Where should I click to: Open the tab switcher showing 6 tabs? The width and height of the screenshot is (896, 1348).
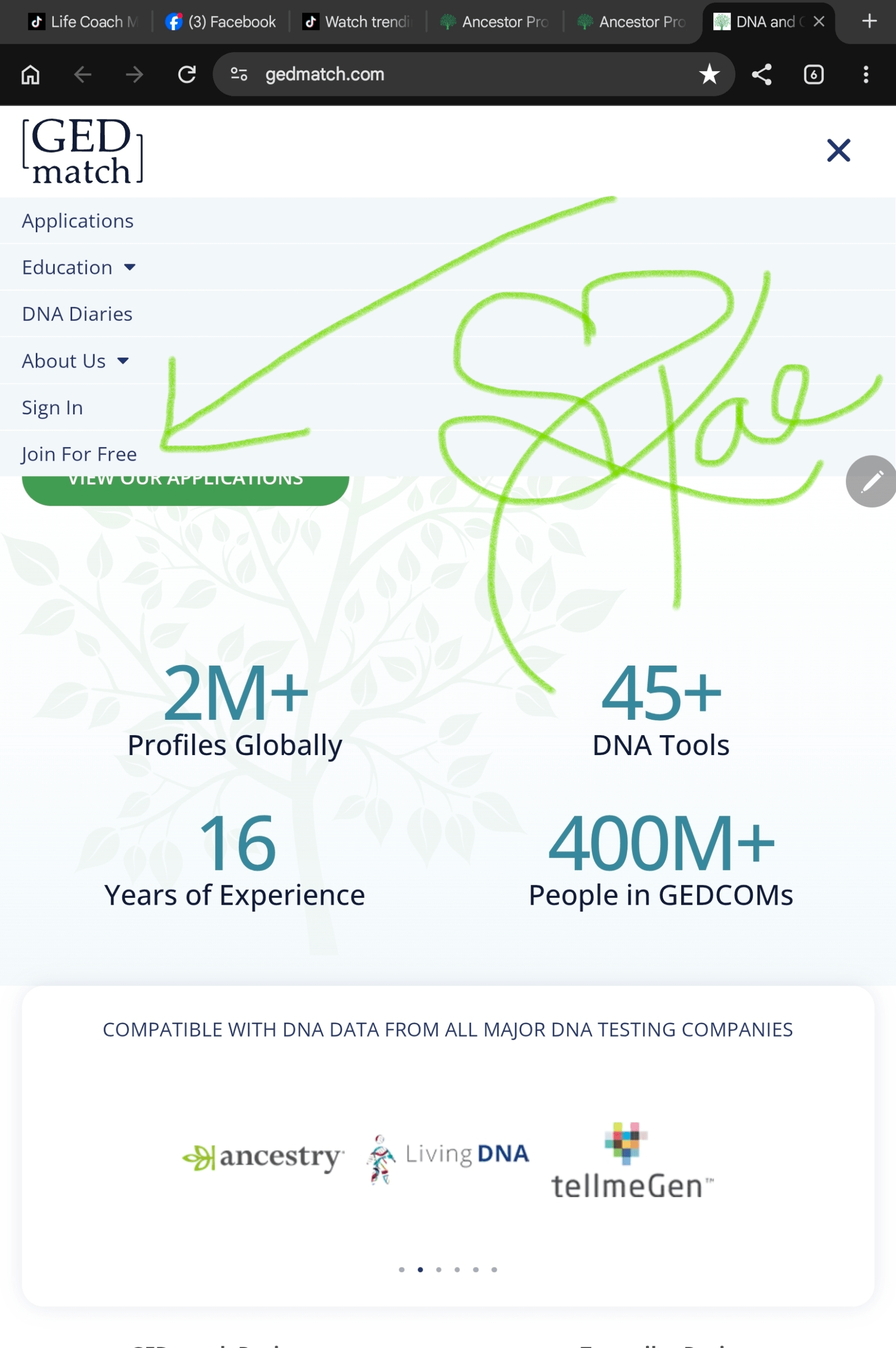[x=813, y=74]
